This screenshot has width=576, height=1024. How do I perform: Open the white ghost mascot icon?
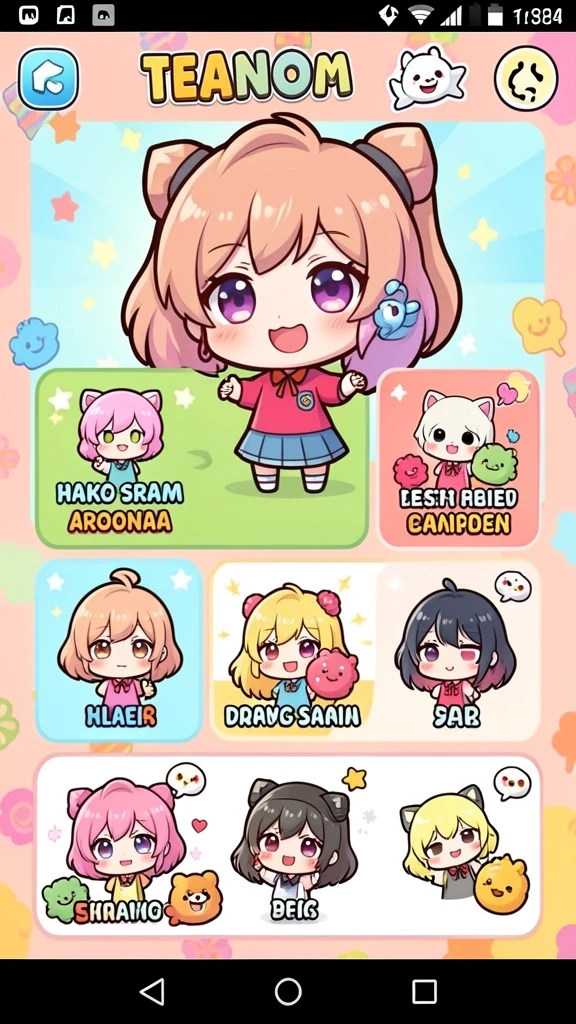pos(428,80)
